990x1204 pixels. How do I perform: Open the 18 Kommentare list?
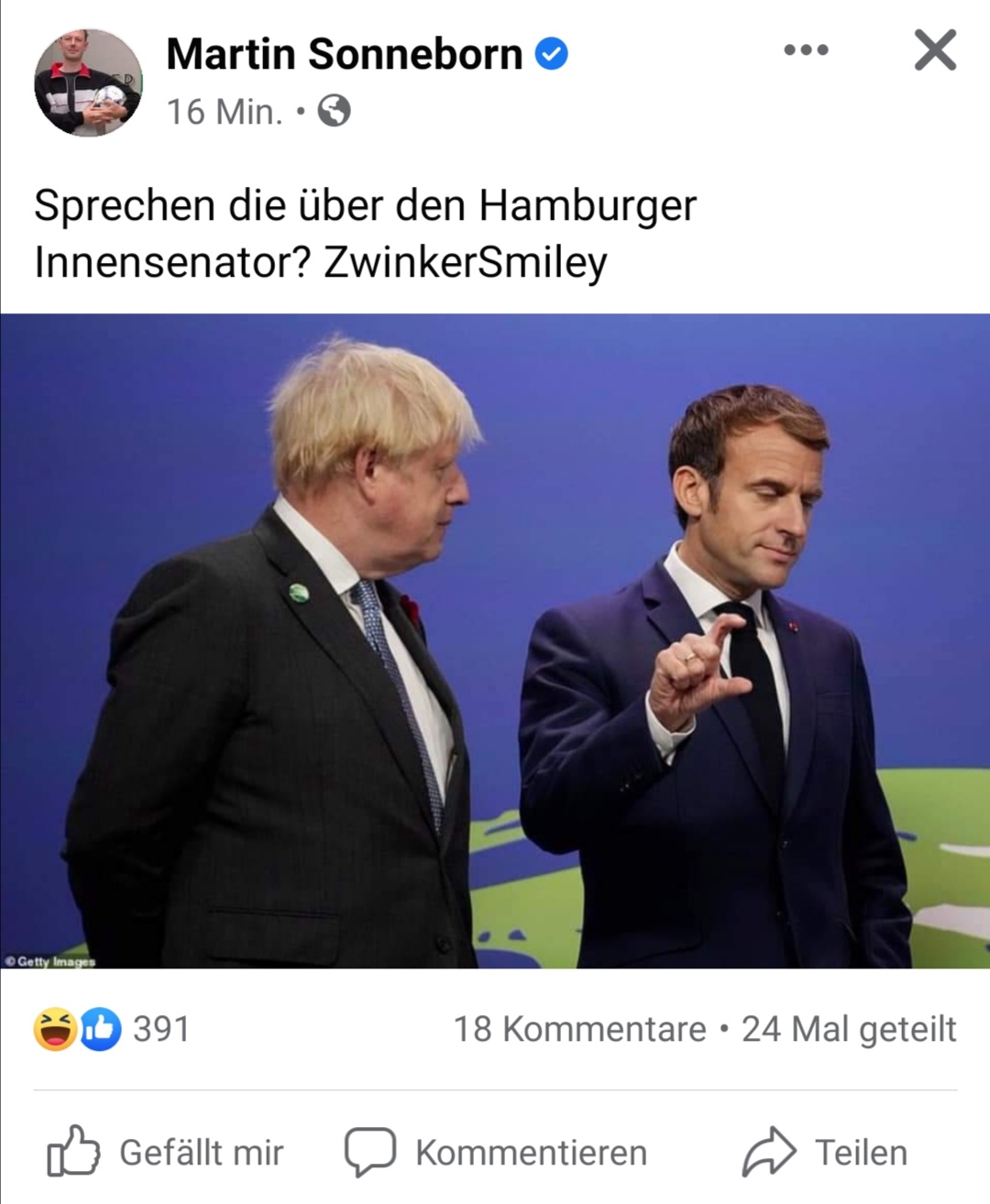579,1029
